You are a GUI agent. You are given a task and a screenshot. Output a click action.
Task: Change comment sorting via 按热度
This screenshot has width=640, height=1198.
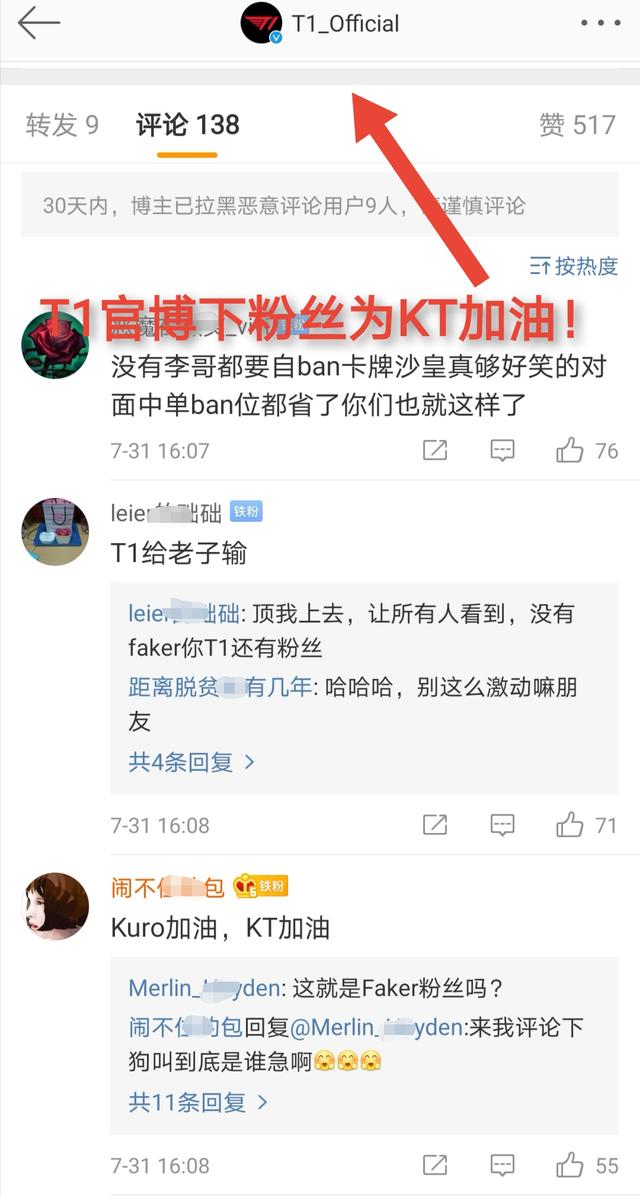(x=574, y=266)
